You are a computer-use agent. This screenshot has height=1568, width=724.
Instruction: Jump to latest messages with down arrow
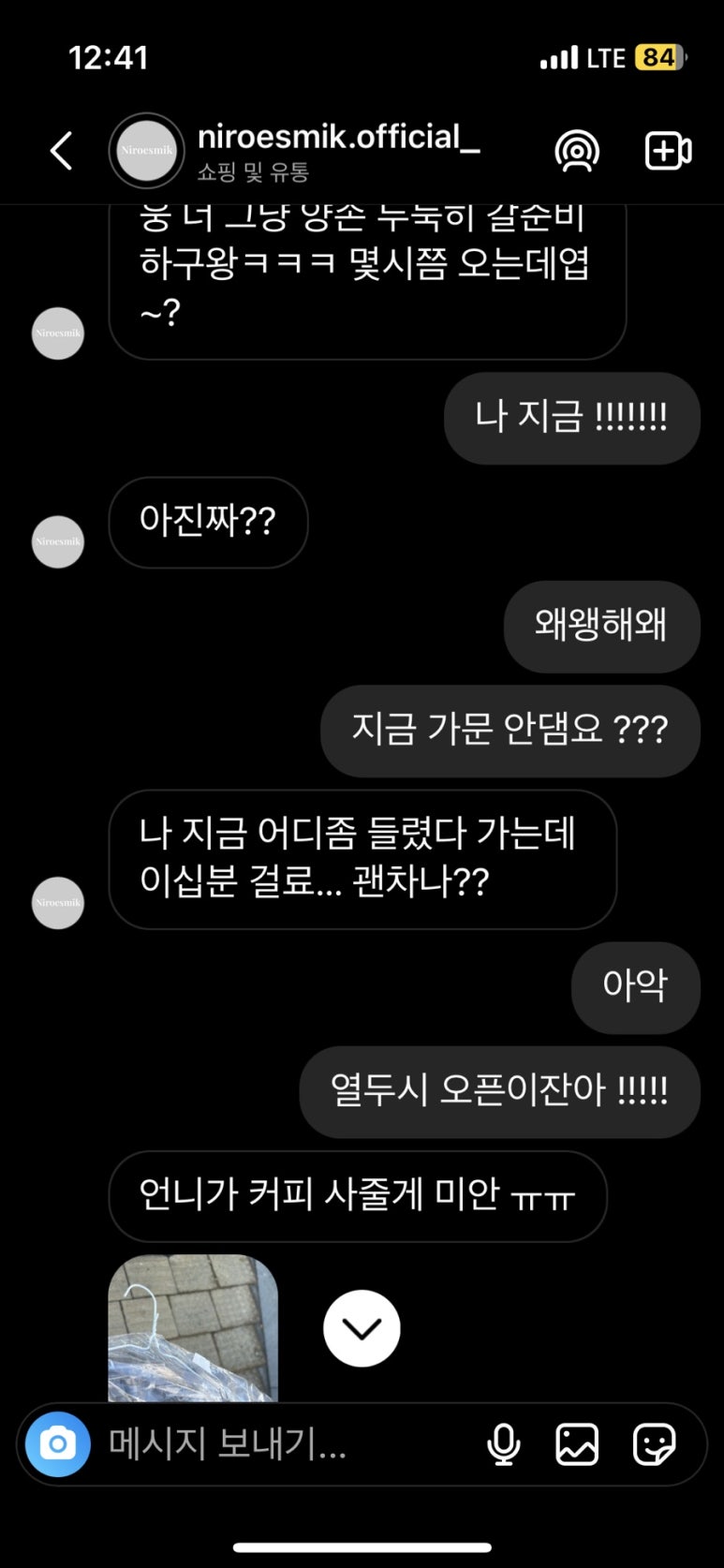click(362, 1328)
